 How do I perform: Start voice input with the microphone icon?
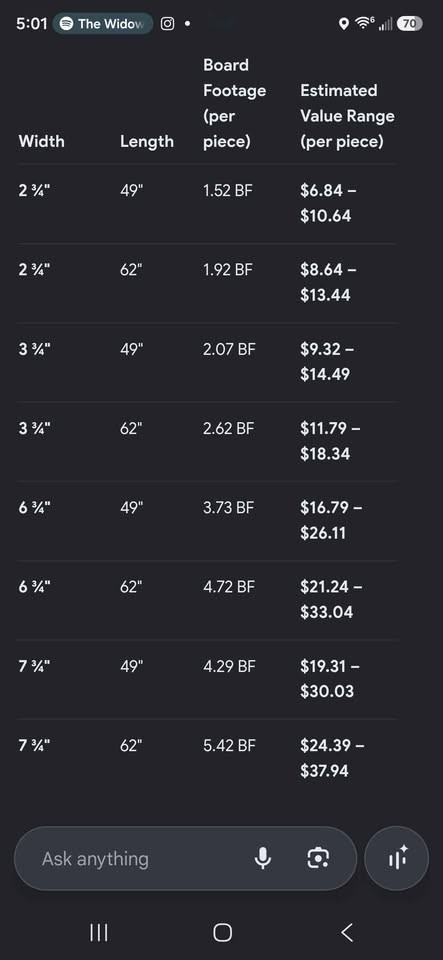(x=262, y=858)
